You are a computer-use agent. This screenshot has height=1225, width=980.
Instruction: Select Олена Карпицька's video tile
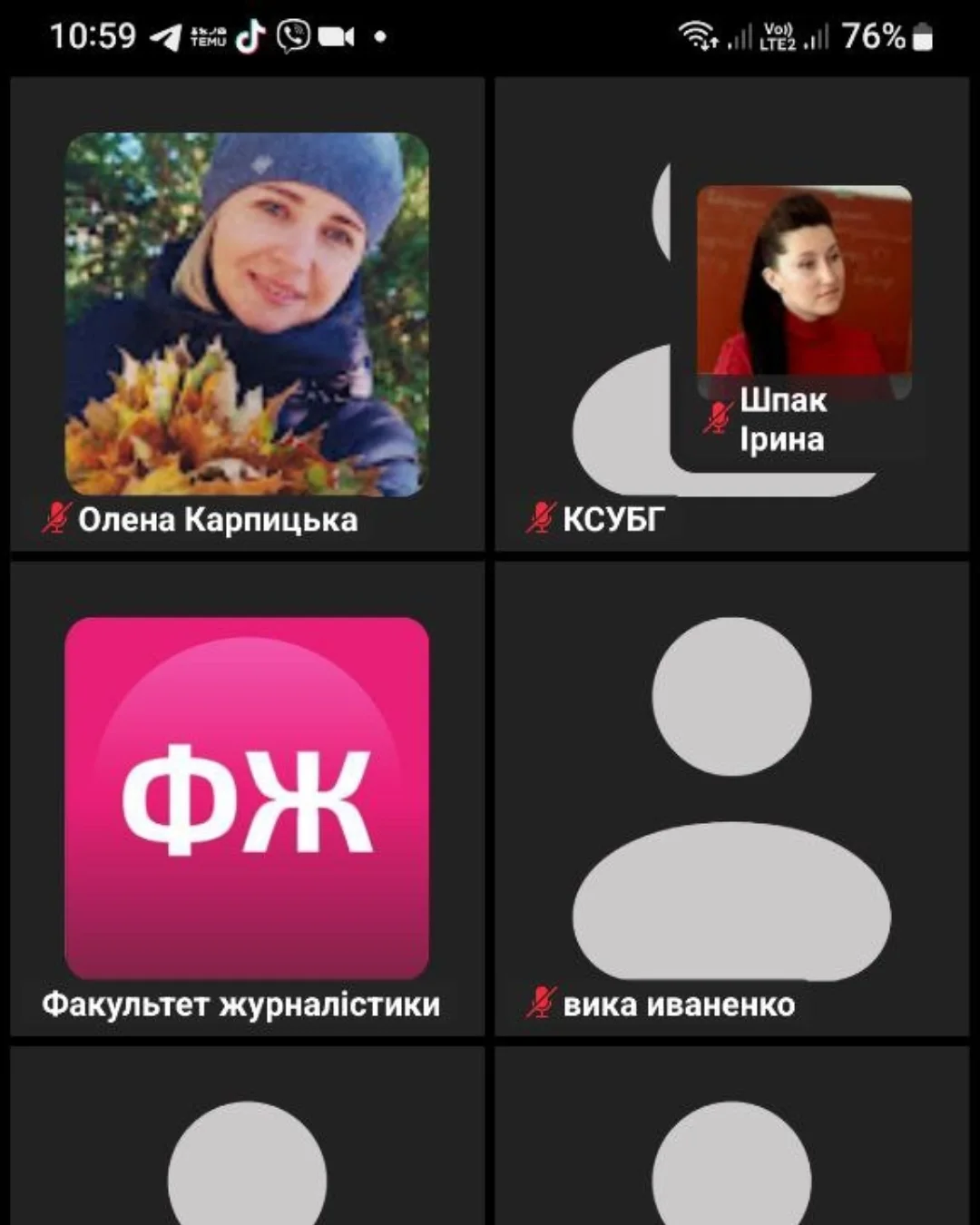point(247,314)
